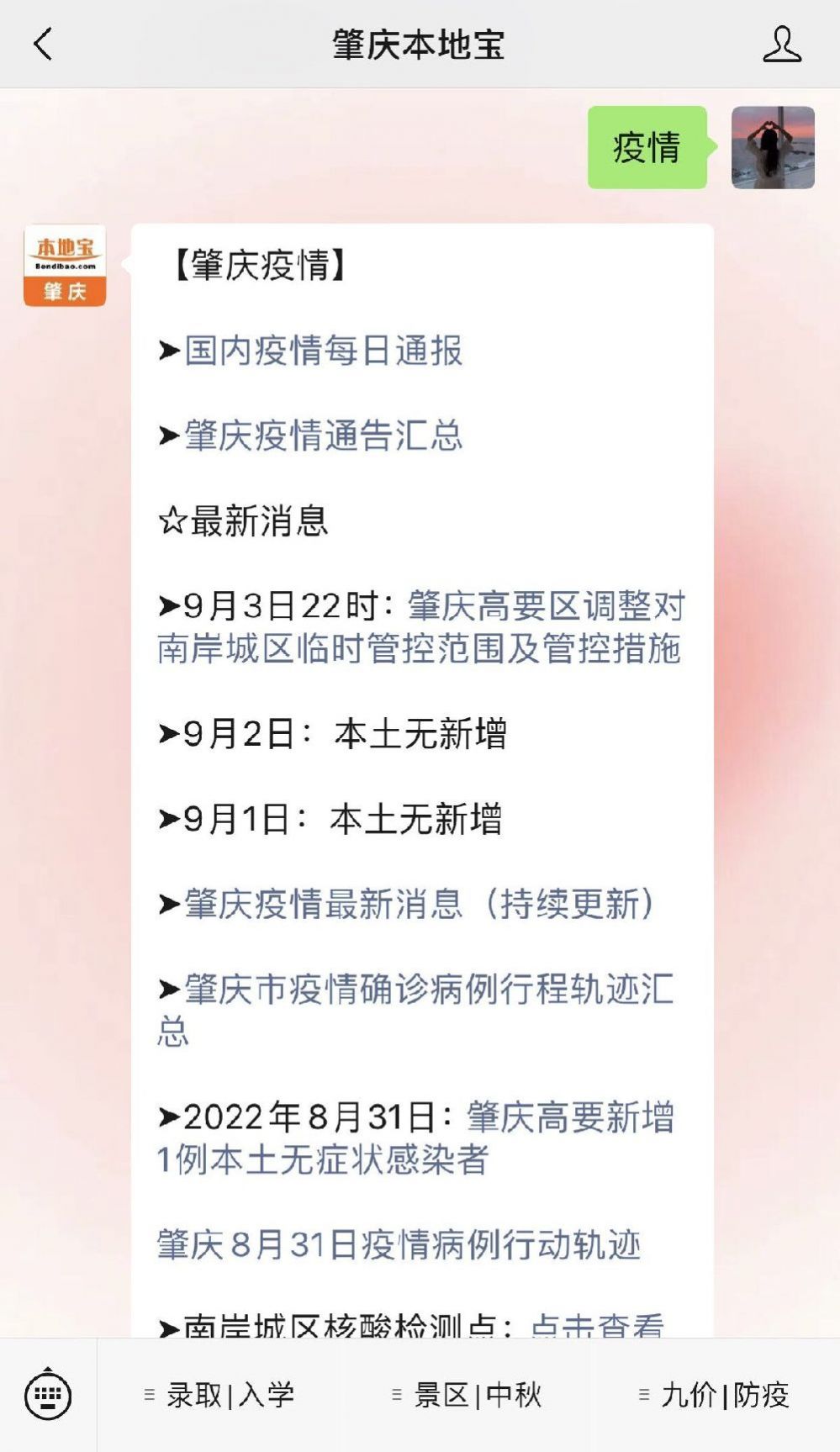This screenshot has width=840, height=1452.
Task: Open 国内疫情每日通报 link
Action: (323, 351)
